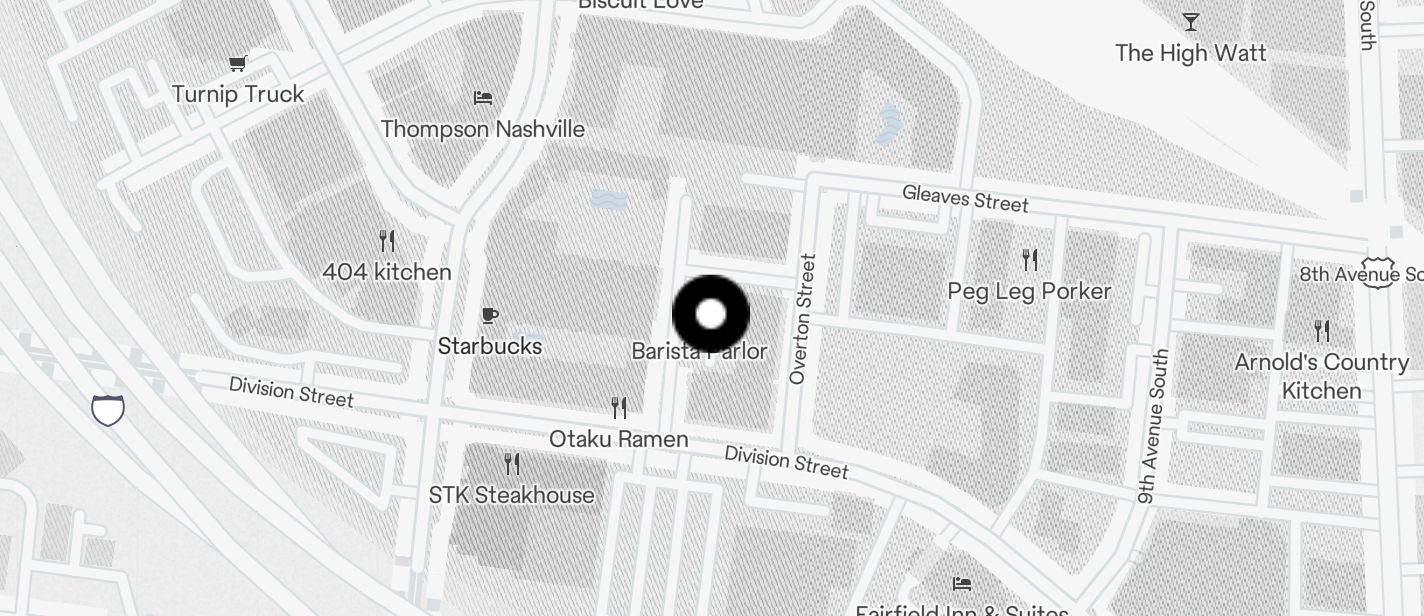The width and height of the screenshot is (1424, 616).
Task: Open the 404 kitchen restaurant marker
Action: pos(387,241)
